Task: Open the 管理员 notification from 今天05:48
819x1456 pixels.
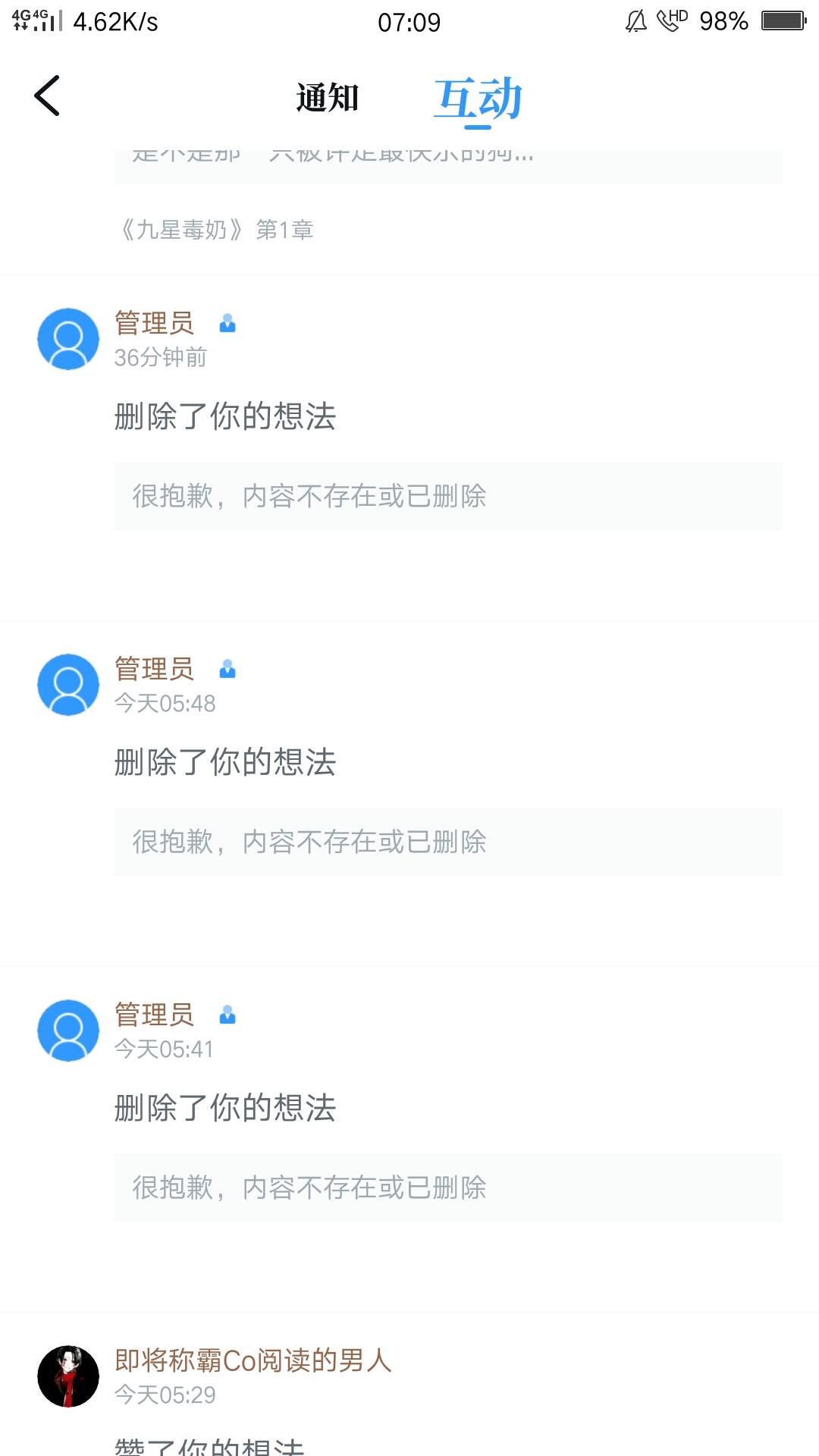Action: [225, 762]
